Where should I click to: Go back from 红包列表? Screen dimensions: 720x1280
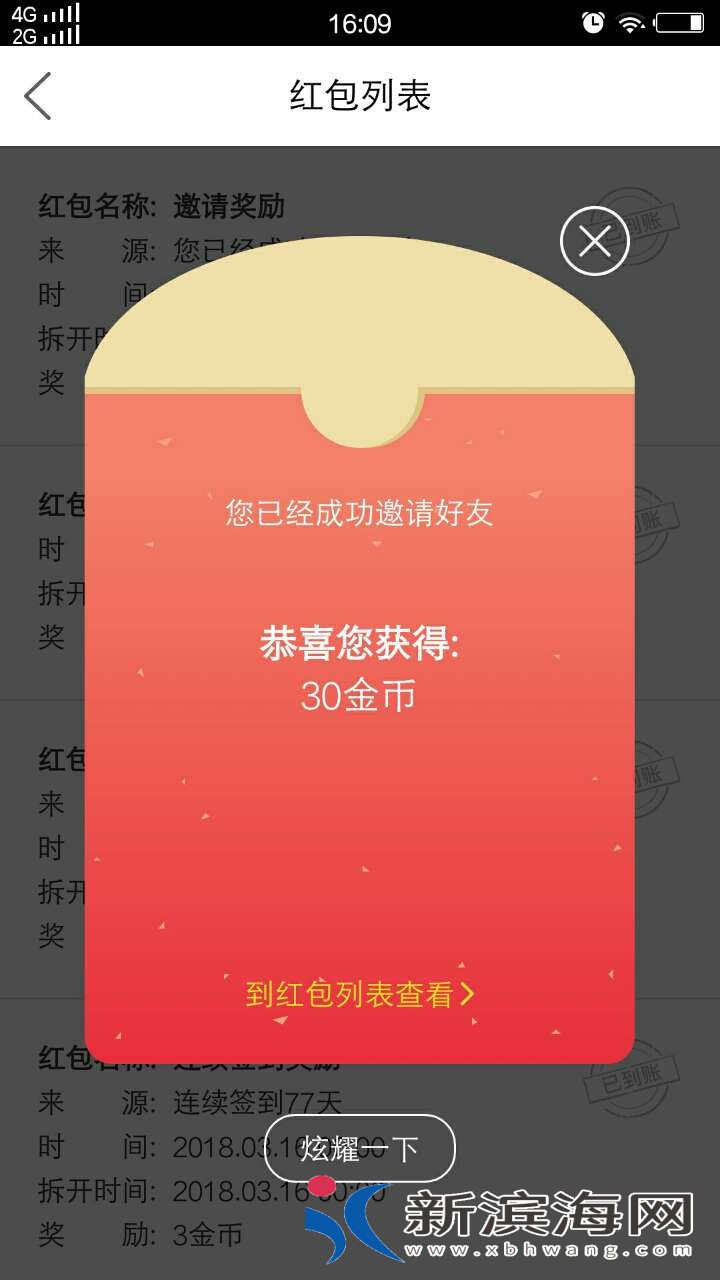tap(38, 97)
